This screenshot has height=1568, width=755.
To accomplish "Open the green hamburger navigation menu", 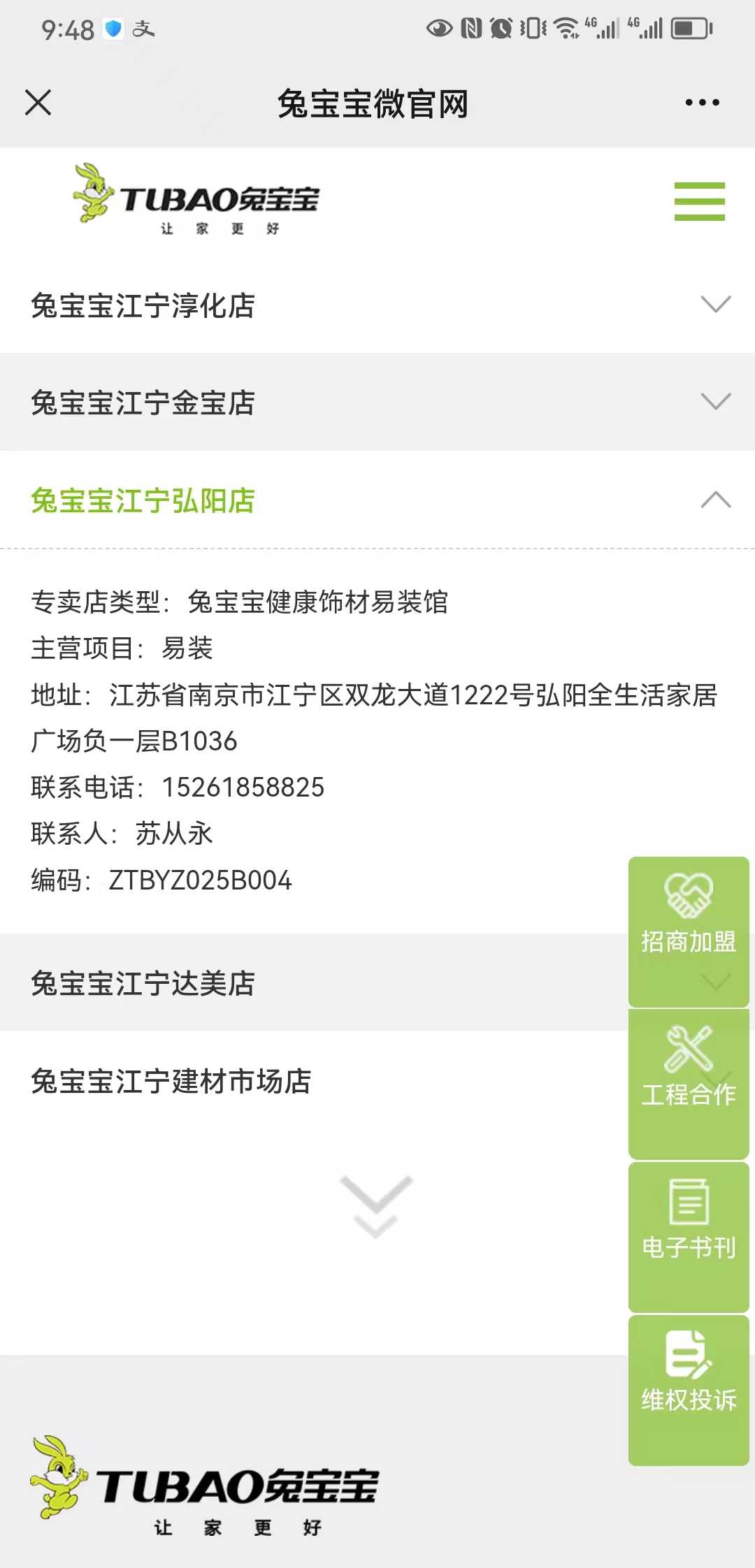I will pos(699,201).
